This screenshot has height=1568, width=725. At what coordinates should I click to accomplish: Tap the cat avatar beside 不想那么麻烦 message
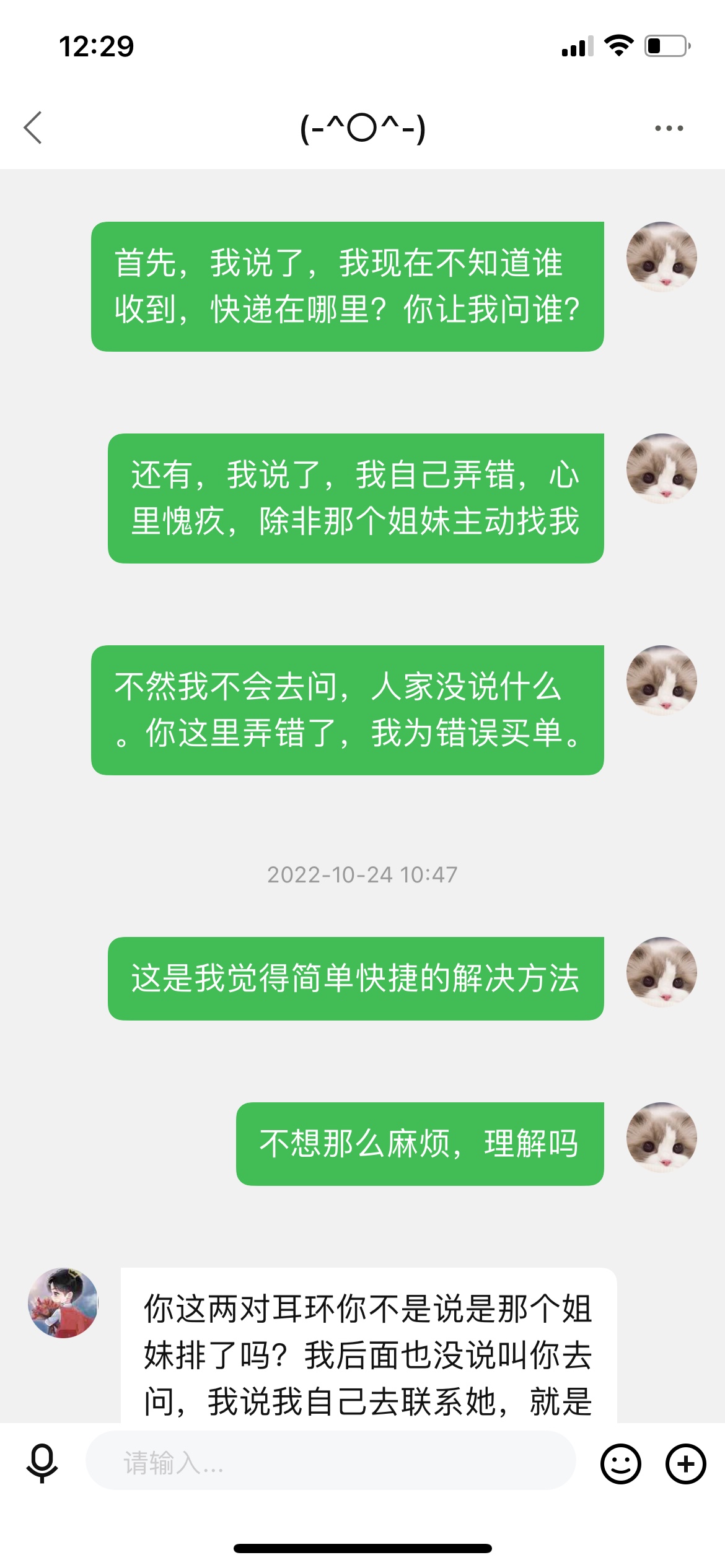click(661, 1137)
